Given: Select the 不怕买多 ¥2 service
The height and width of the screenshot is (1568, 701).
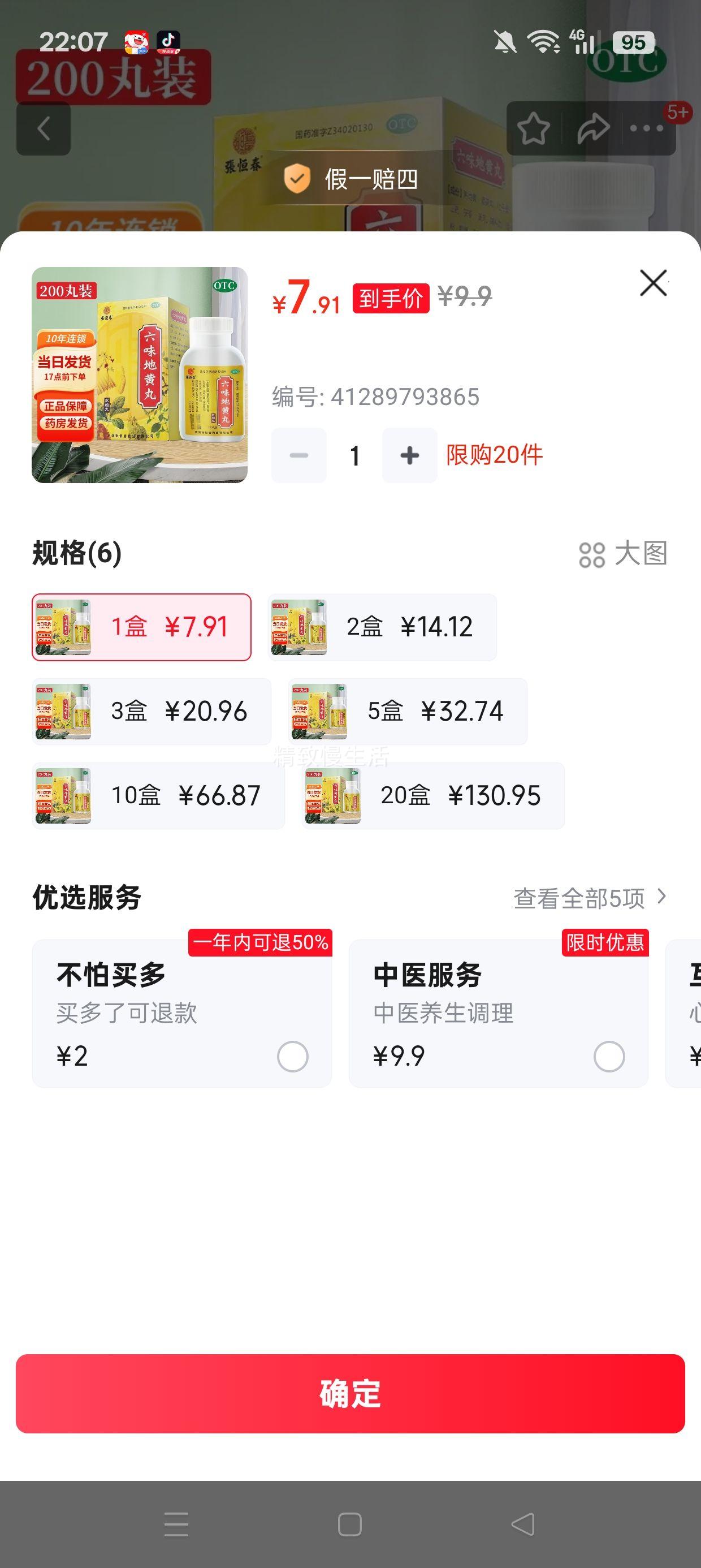Looking at the screenshot, I should [x=293, y=1056].
